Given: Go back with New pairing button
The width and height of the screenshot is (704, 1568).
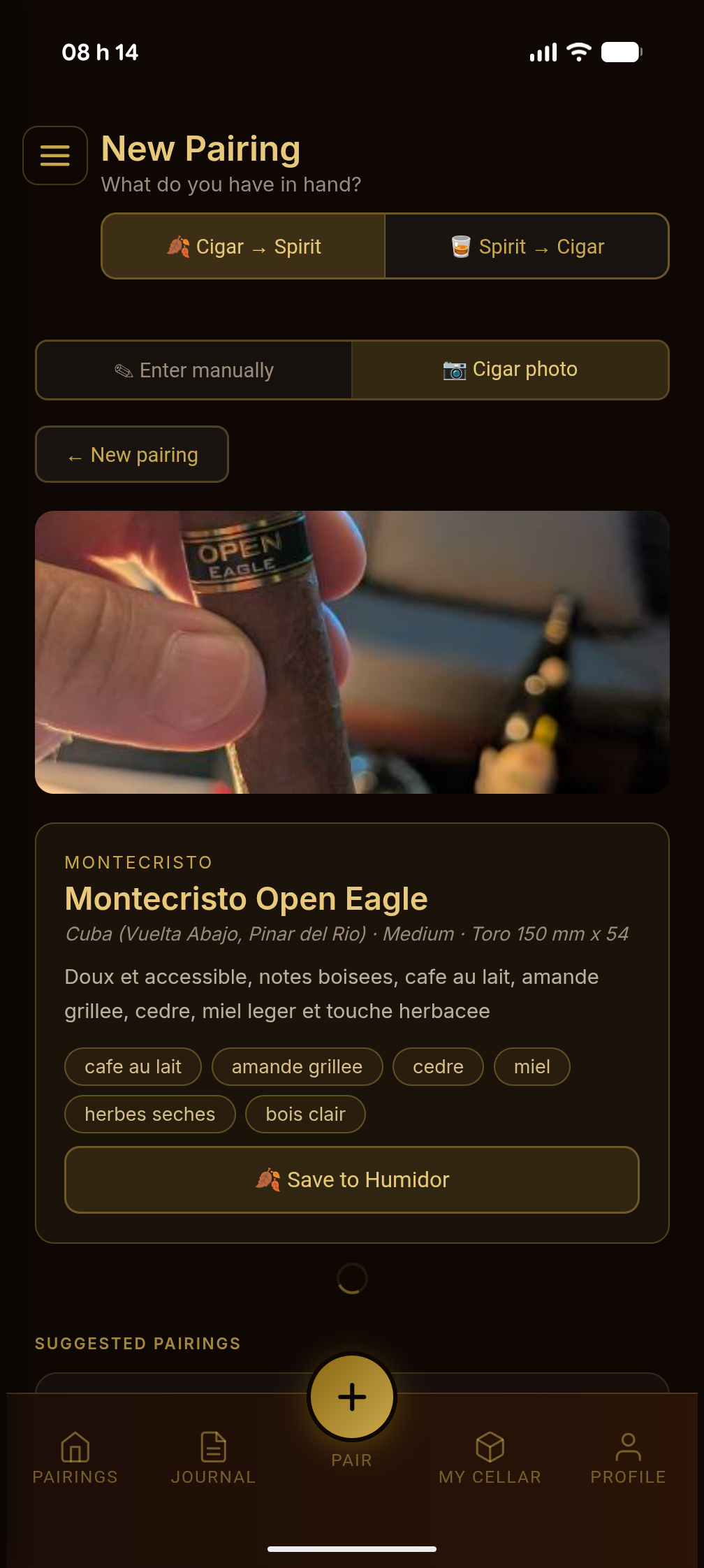Looking at the screenshot, I should 132,454.
